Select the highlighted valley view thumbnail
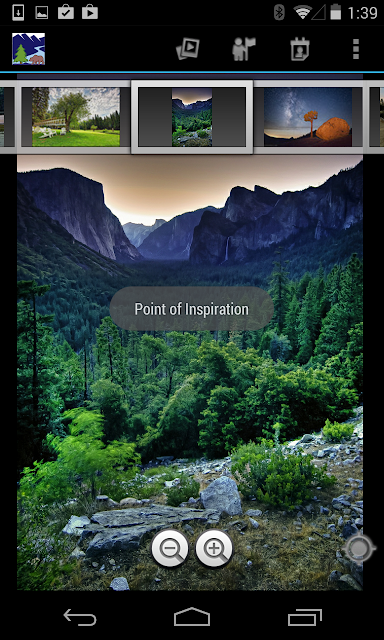384x640 pixels. point(192,117)
